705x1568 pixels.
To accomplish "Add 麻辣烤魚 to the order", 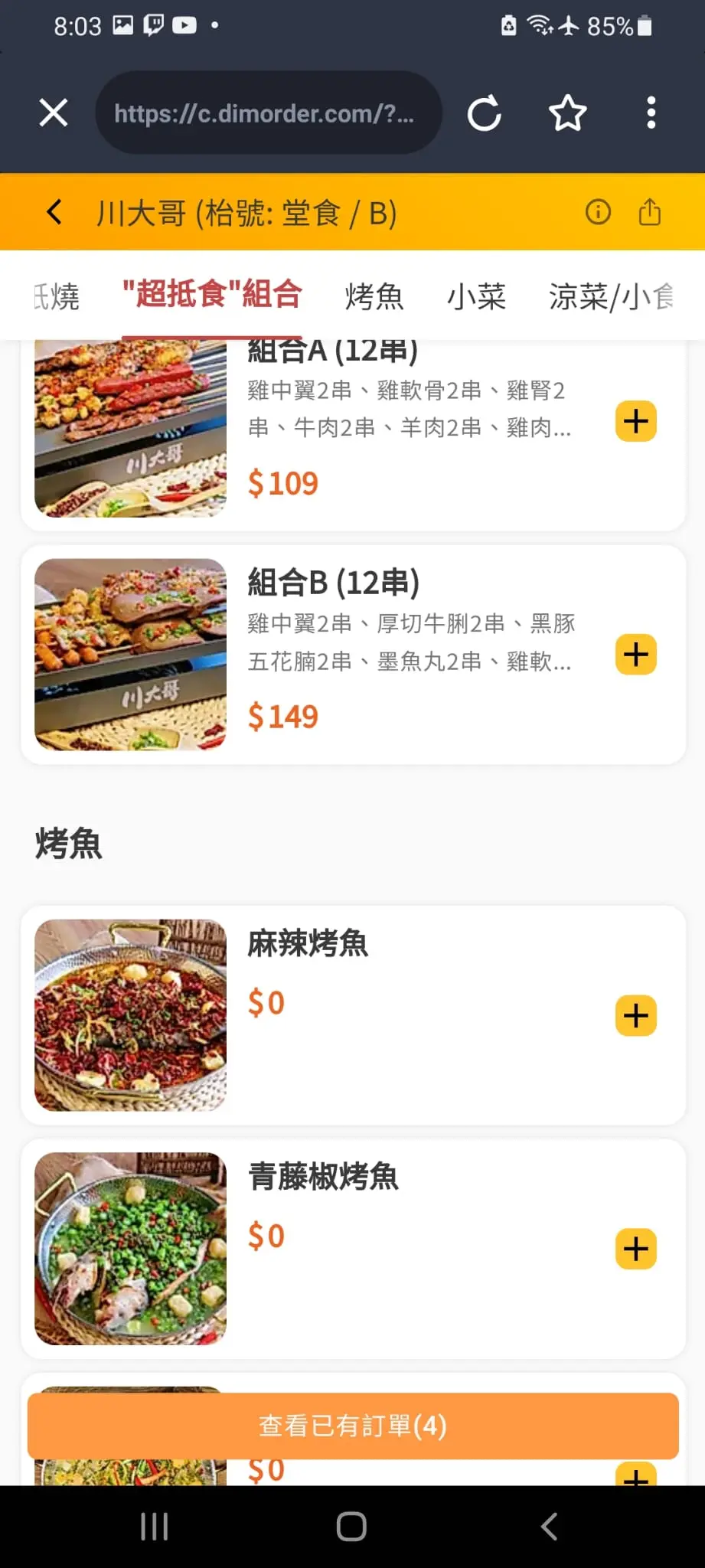I will point(636,1016).
